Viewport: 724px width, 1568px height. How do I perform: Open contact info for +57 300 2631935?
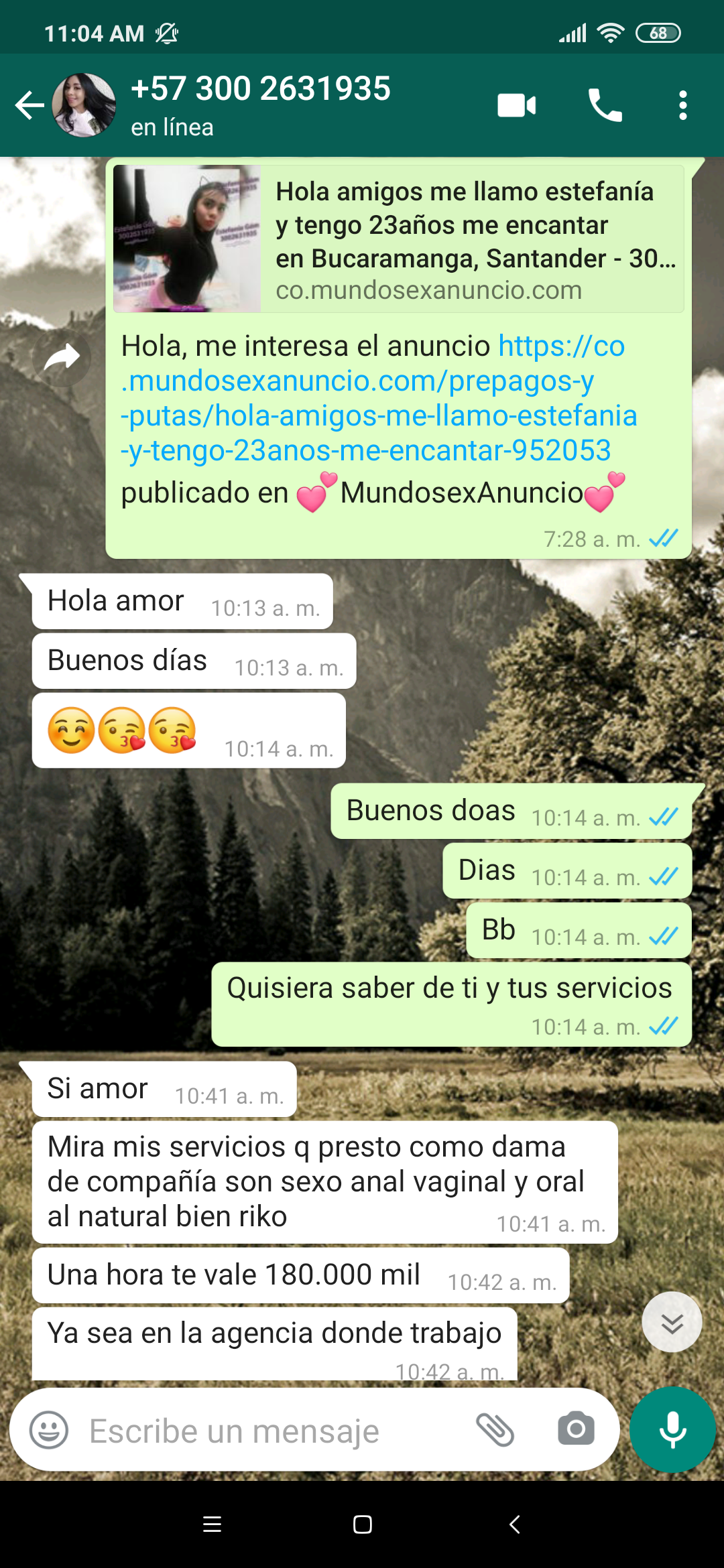point(261,104)
